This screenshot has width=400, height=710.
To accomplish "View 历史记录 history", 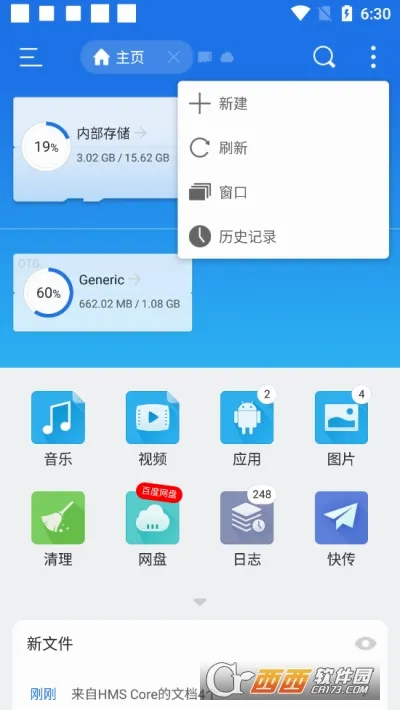I will coord(283,236).
